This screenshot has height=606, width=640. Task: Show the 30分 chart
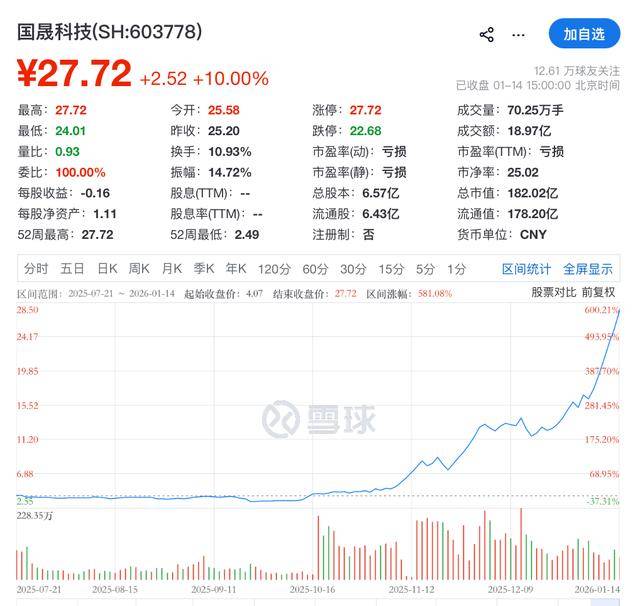coord(353,269)
